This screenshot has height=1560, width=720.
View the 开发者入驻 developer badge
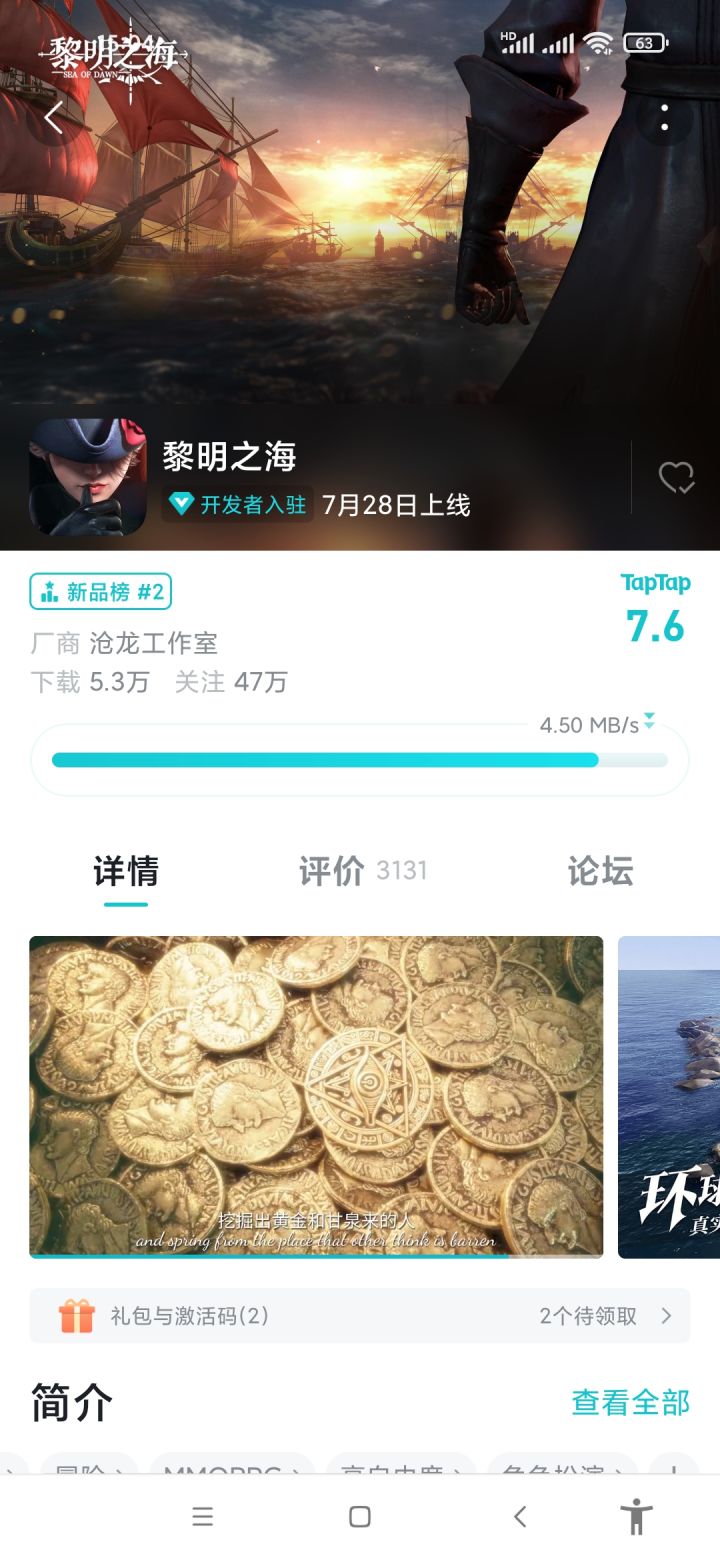tap(238, 504)
